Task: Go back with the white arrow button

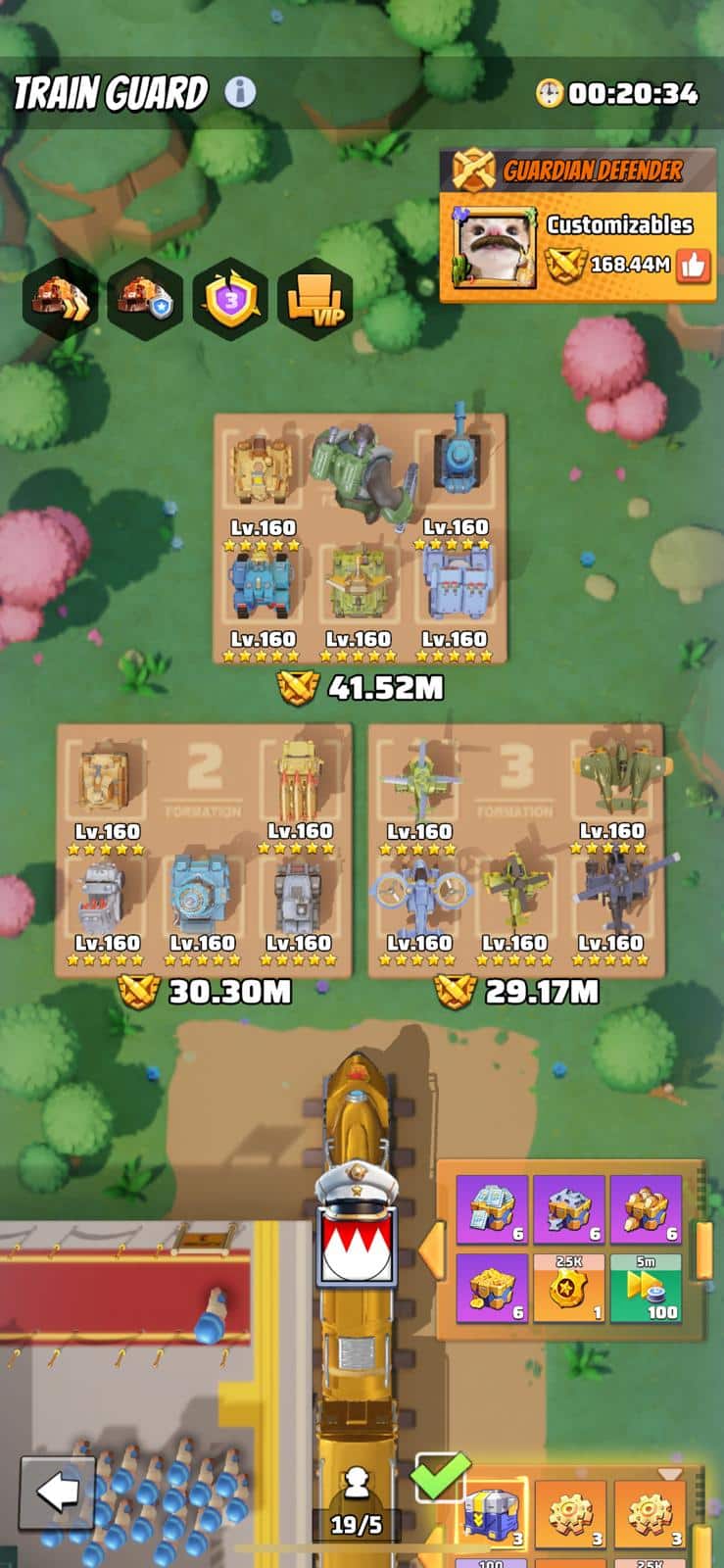Action: [x=57, y=1493]
